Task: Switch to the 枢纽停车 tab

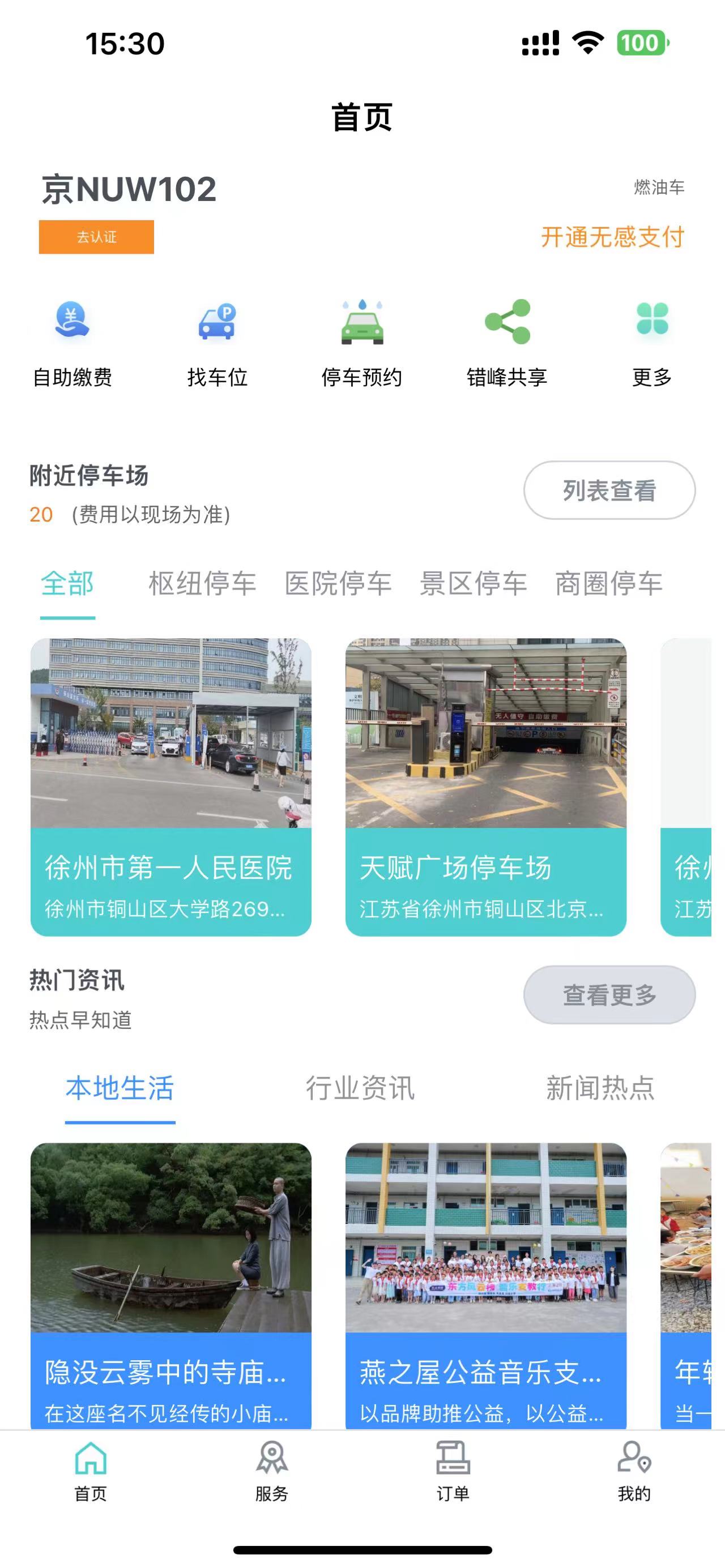Action: tap(202, 584)
